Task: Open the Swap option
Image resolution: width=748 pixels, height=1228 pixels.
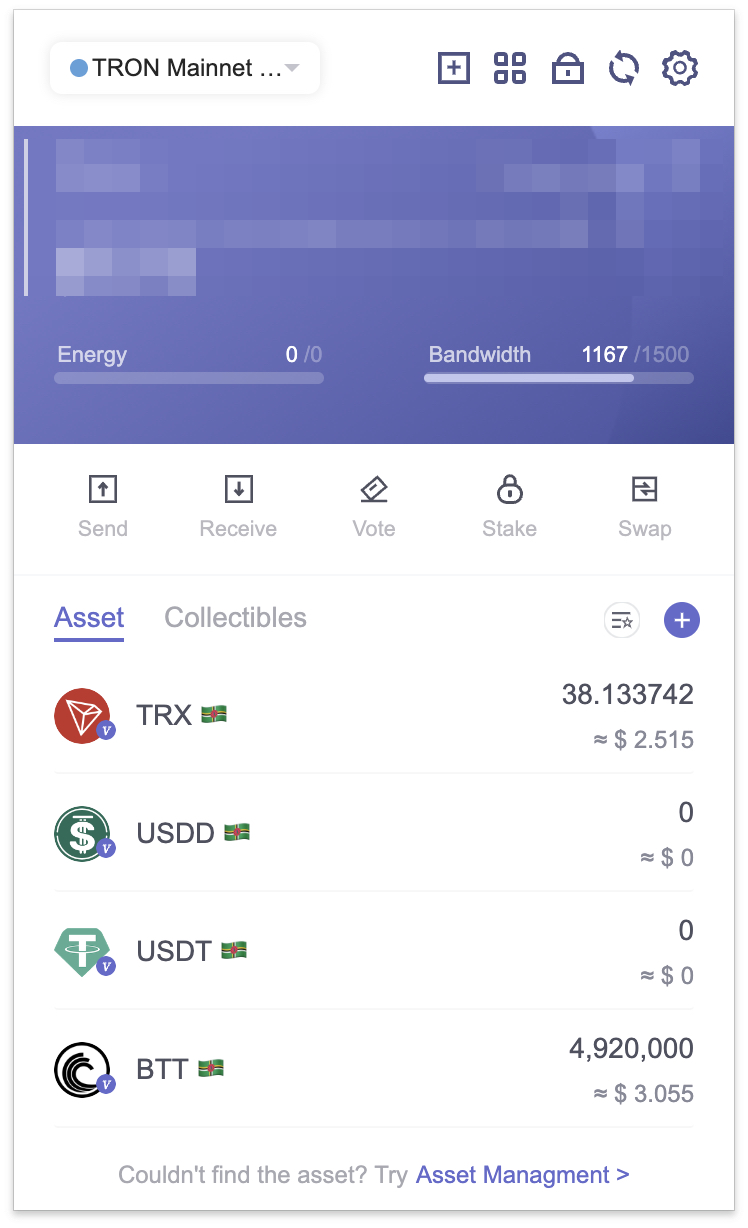Action: click(x=645, y=507)
